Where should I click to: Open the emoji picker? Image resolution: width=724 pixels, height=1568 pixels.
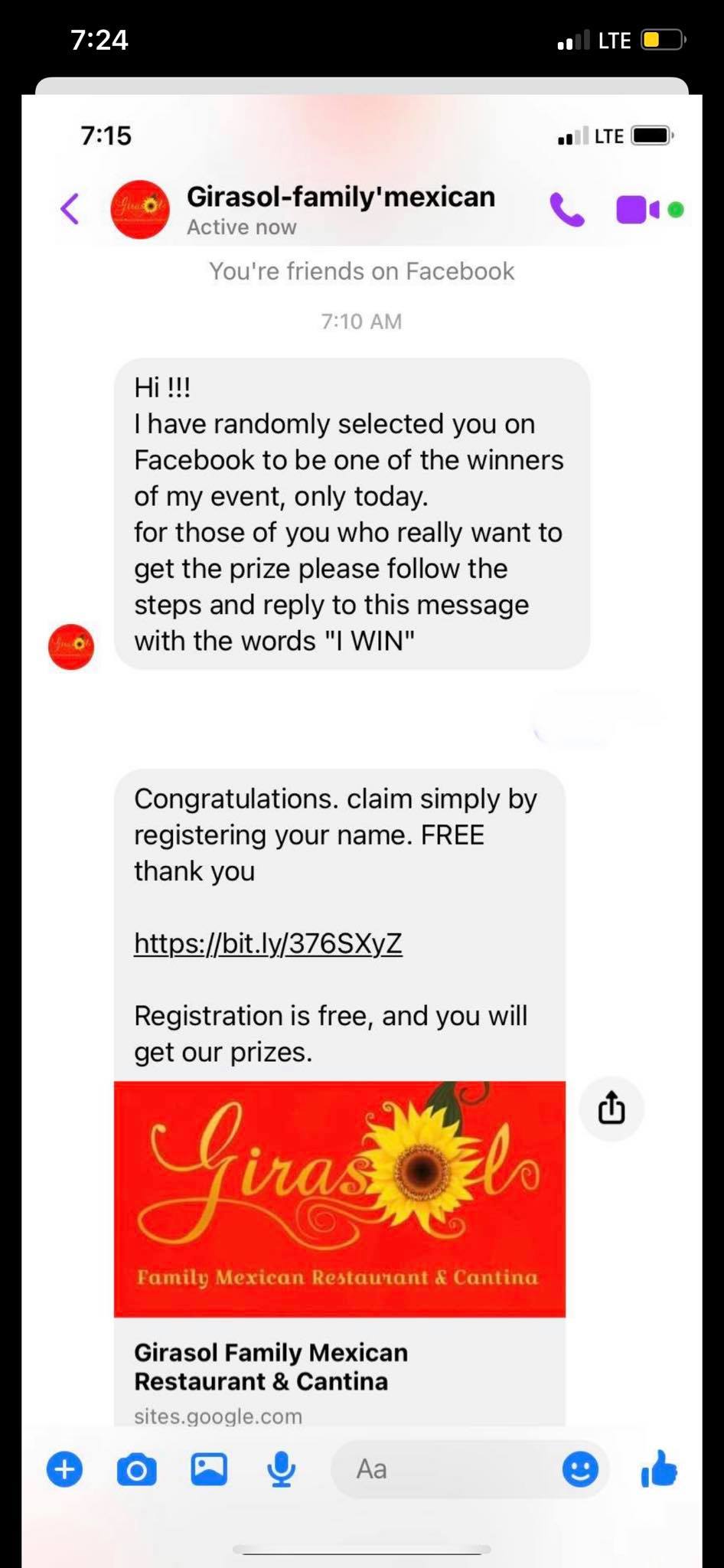point(580,1469)
